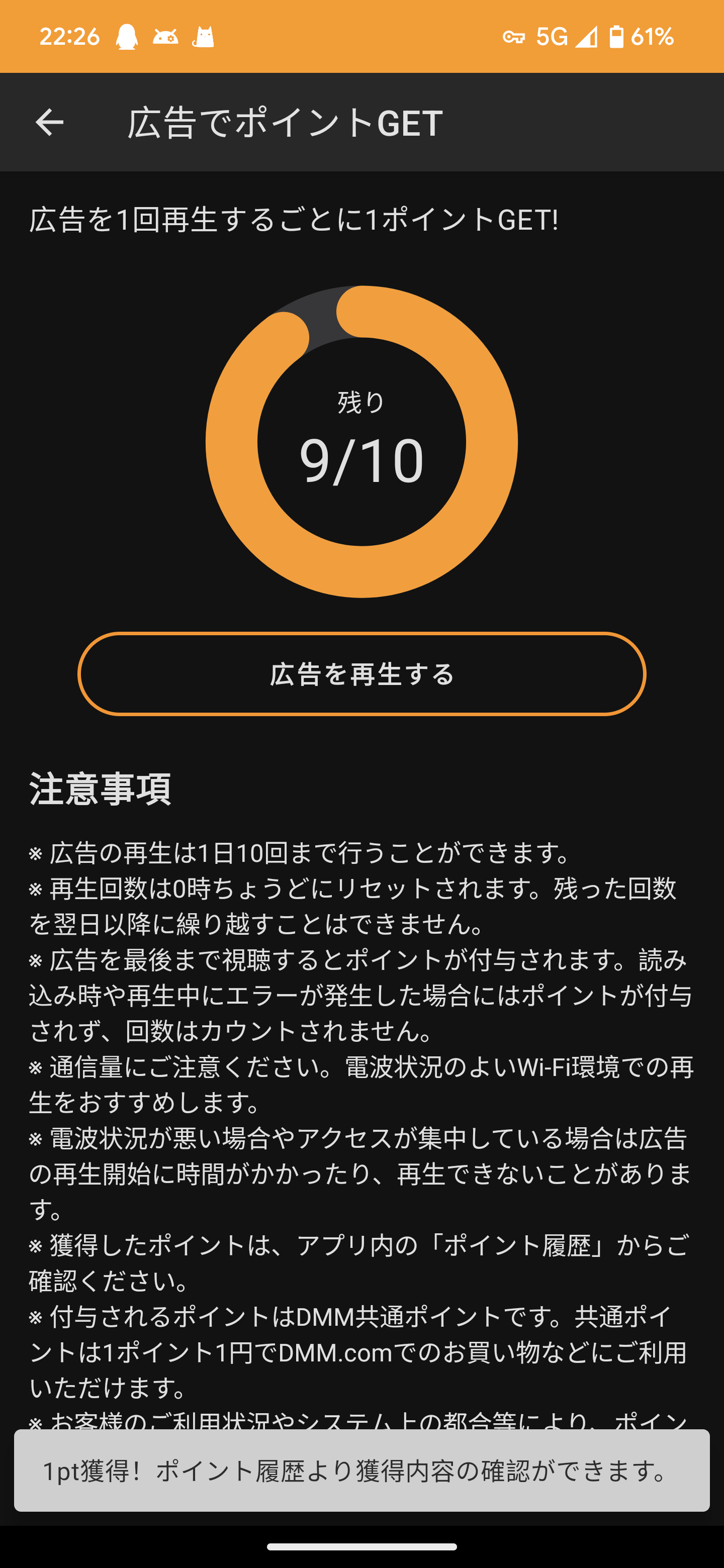
Task: Select the VPN key icon in status bar
Action: coord(514,38)
